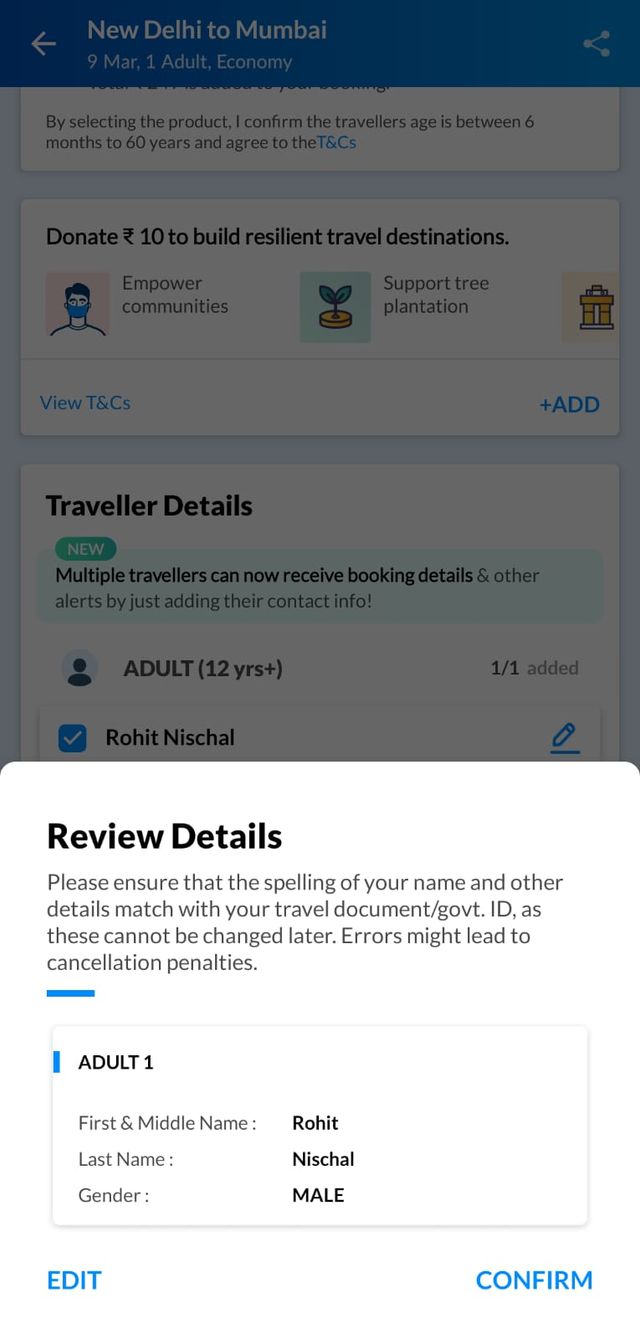Open the T&Cs link for age confirmation
Viewport: 640px width, 1339px height.
point(336,142)
